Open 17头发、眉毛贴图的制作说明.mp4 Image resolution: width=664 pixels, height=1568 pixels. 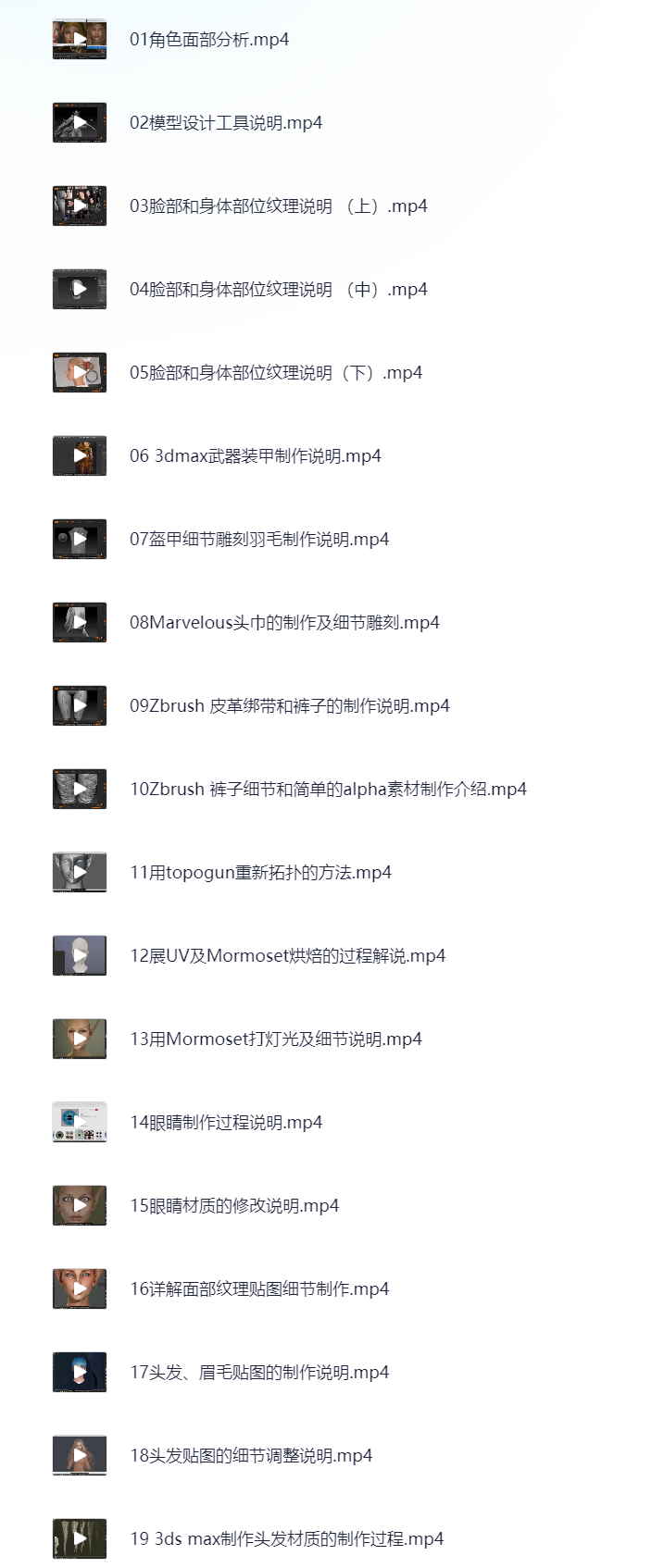258,1373
